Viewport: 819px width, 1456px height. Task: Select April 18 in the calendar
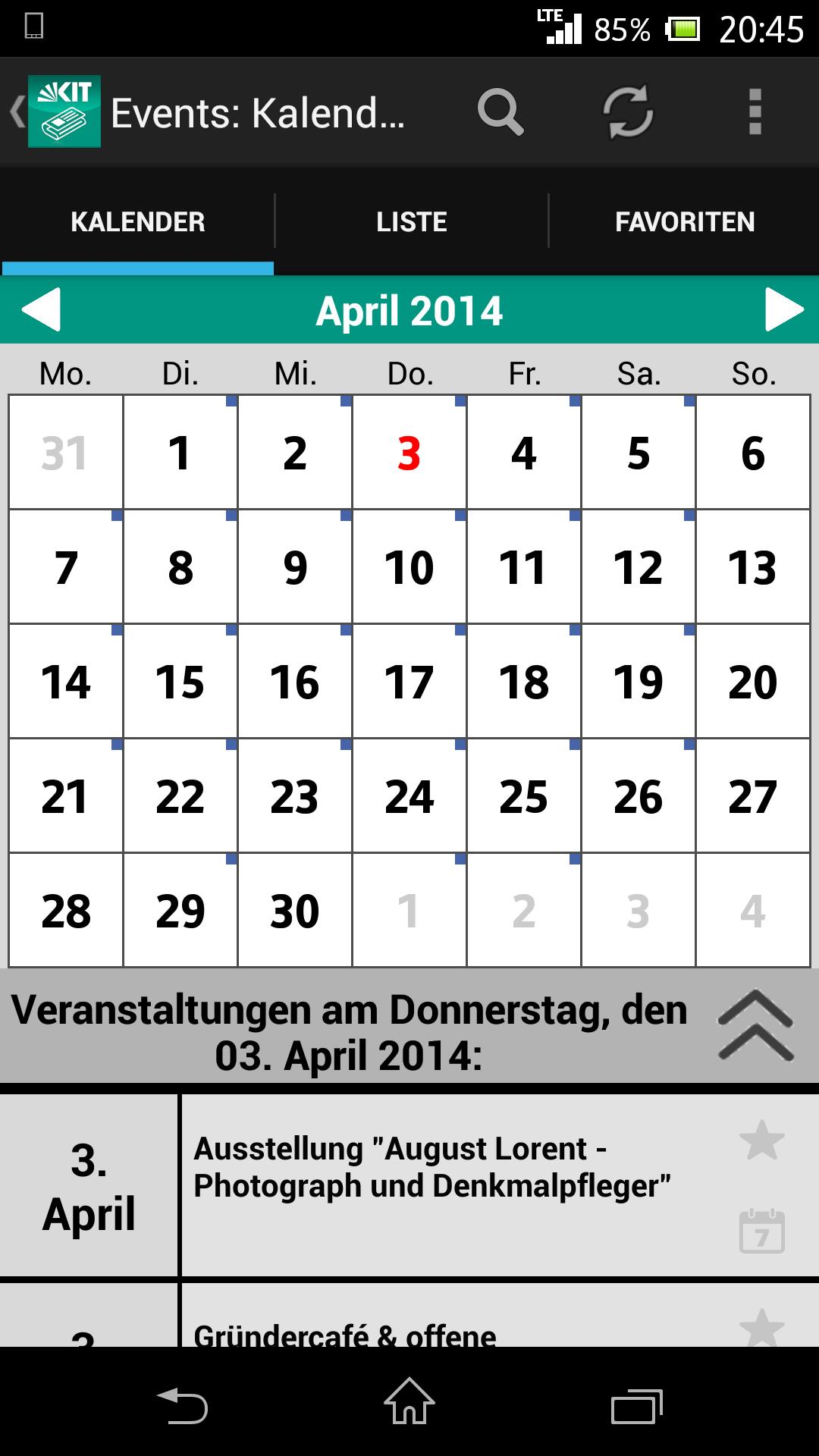point(524,682)
